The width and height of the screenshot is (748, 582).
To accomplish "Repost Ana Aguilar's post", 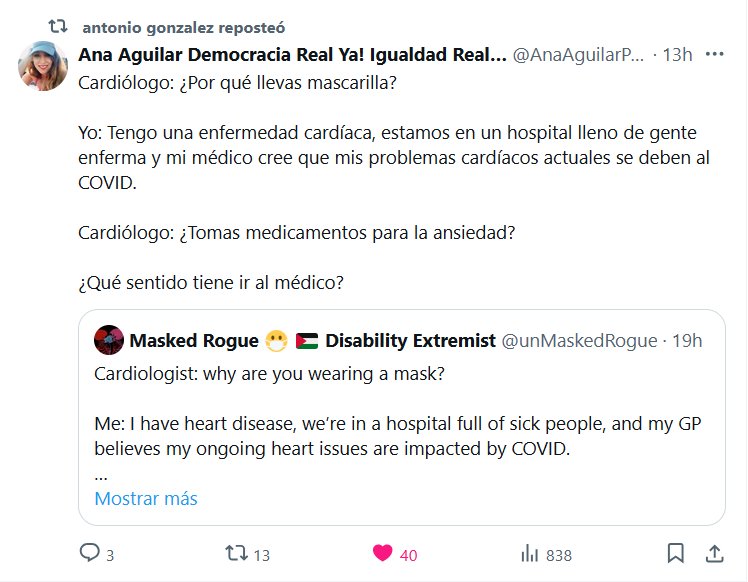I will click(x=236, y=554).
